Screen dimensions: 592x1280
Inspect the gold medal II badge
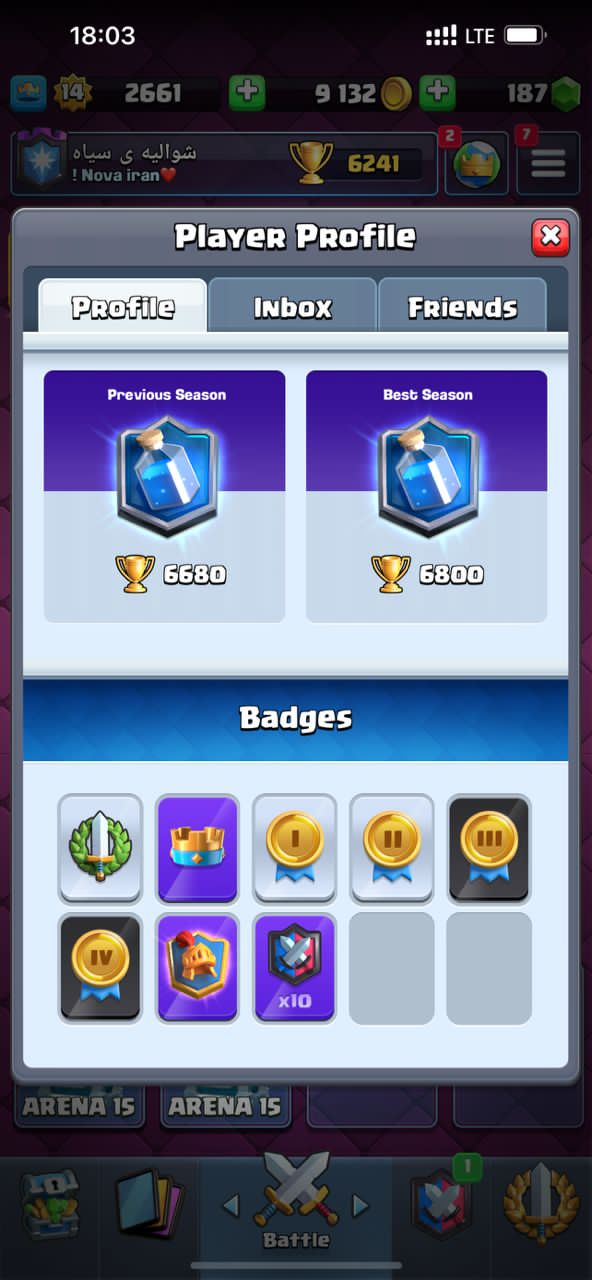[x=391, y=849]
